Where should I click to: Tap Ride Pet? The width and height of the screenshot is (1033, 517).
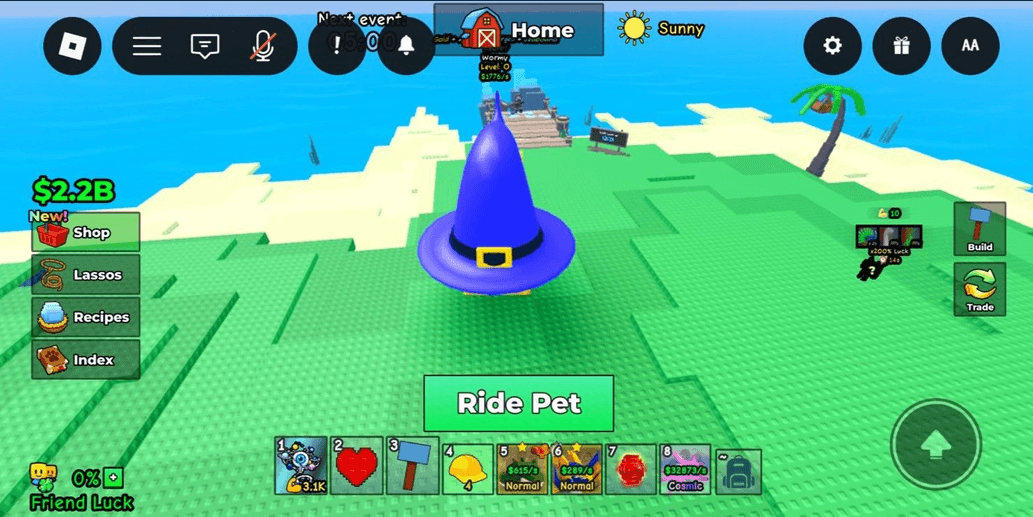point(518,403)
